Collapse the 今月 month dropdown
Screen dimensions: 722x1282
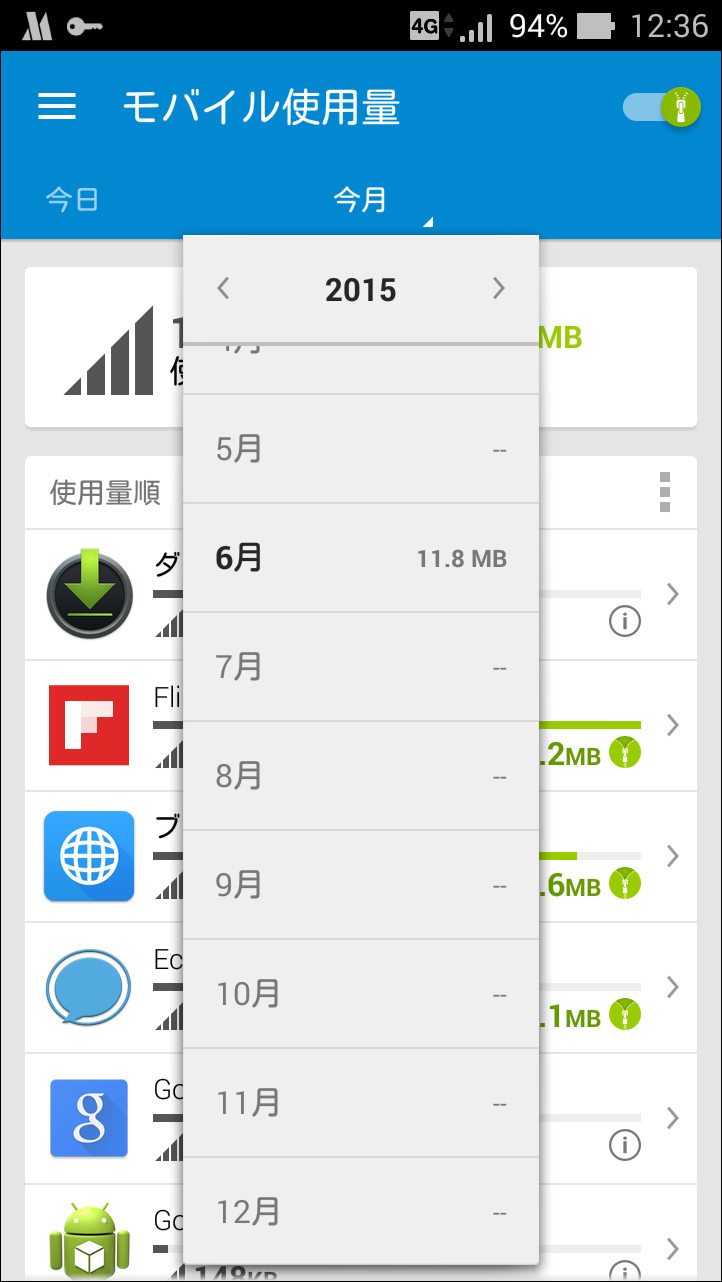tap(361, 200)
